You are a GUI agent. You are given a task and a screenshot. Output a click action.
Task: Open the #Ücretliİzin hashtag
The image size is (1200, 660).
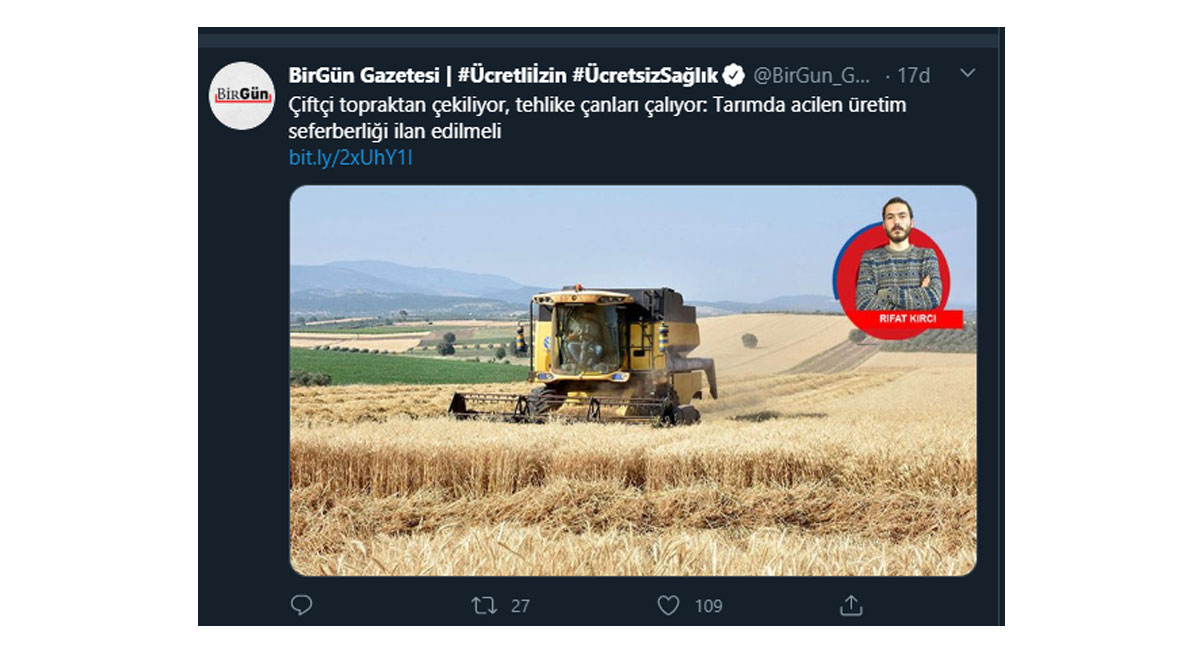click(x=513, y=76)
